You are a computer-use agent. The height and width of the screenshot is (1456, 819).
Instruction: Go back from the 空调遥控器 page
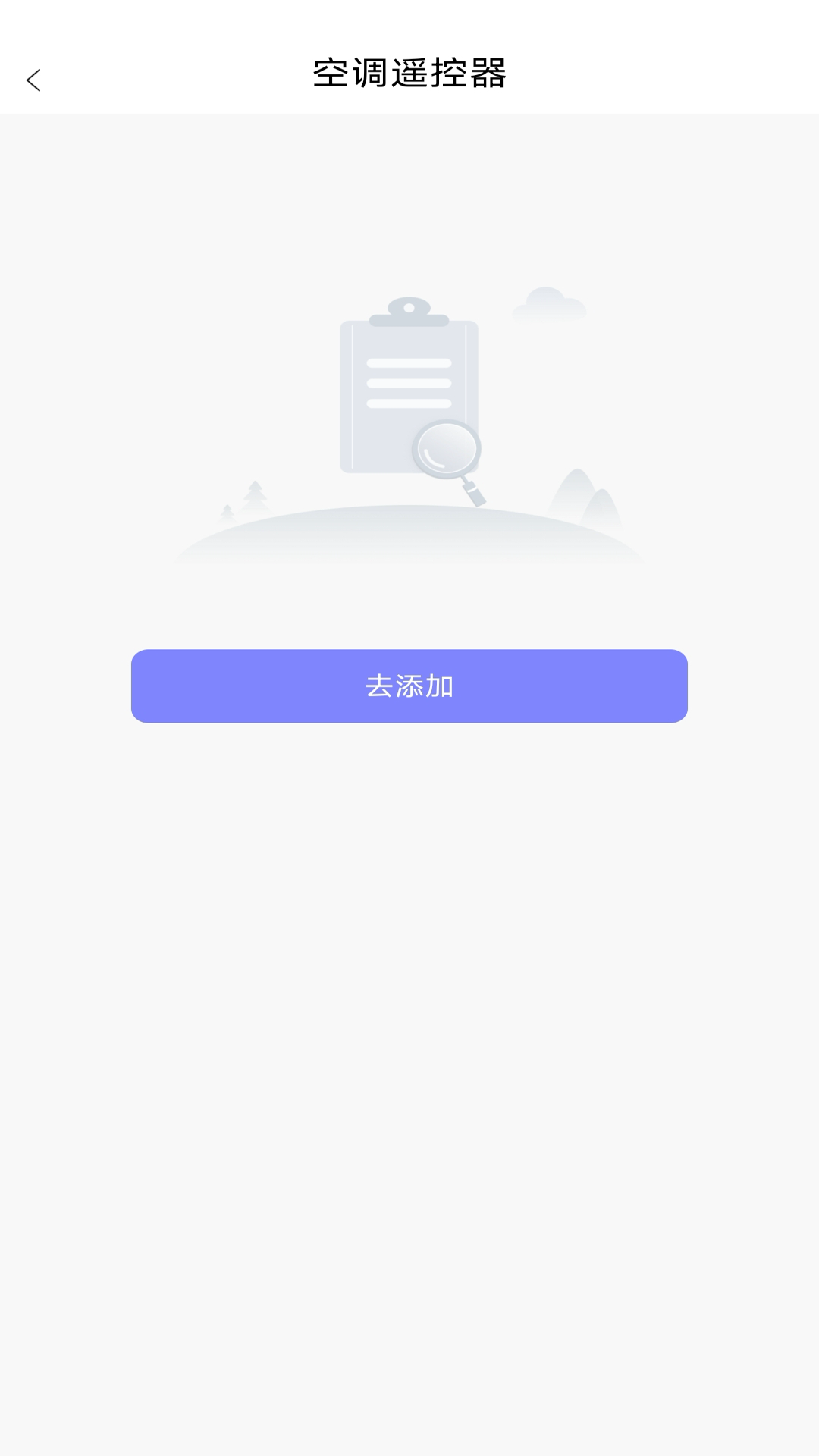[x=33, y=80]
